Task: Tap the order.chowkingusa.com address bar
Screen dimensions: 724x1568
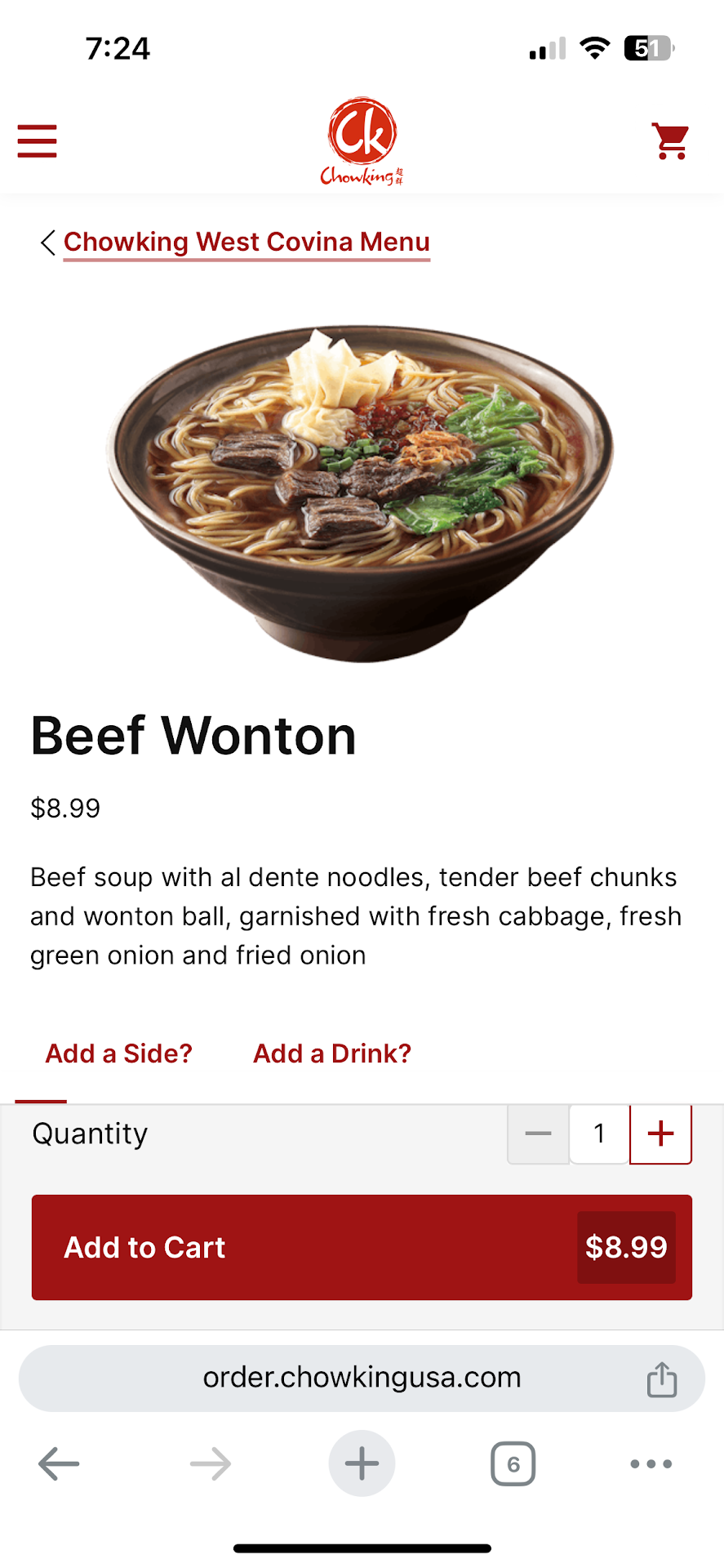Action: 362,1378
